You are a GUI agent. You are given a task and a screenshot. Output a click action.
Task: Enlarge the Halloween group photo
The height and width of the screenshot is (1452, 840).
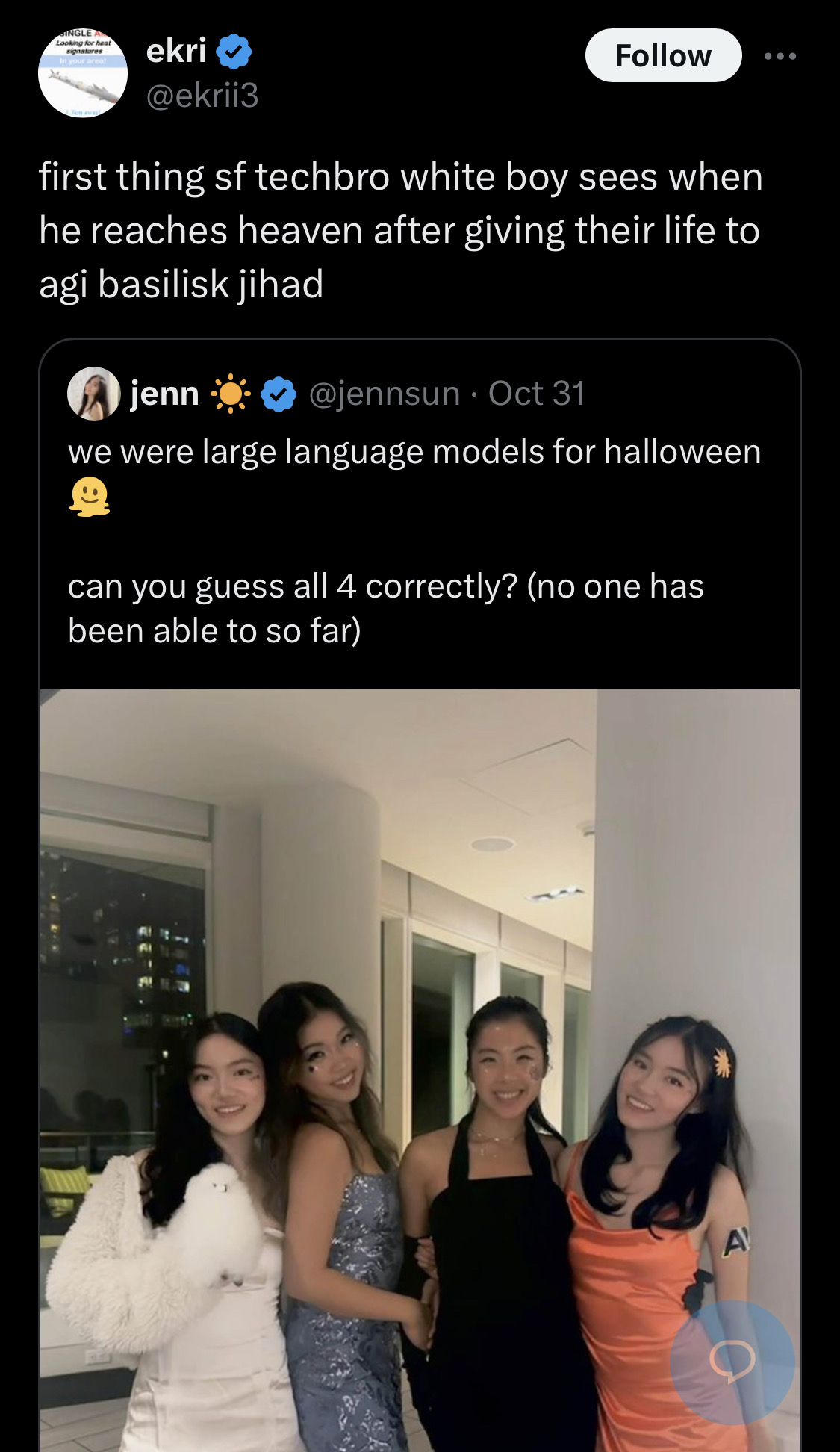tap(420, 1070)
